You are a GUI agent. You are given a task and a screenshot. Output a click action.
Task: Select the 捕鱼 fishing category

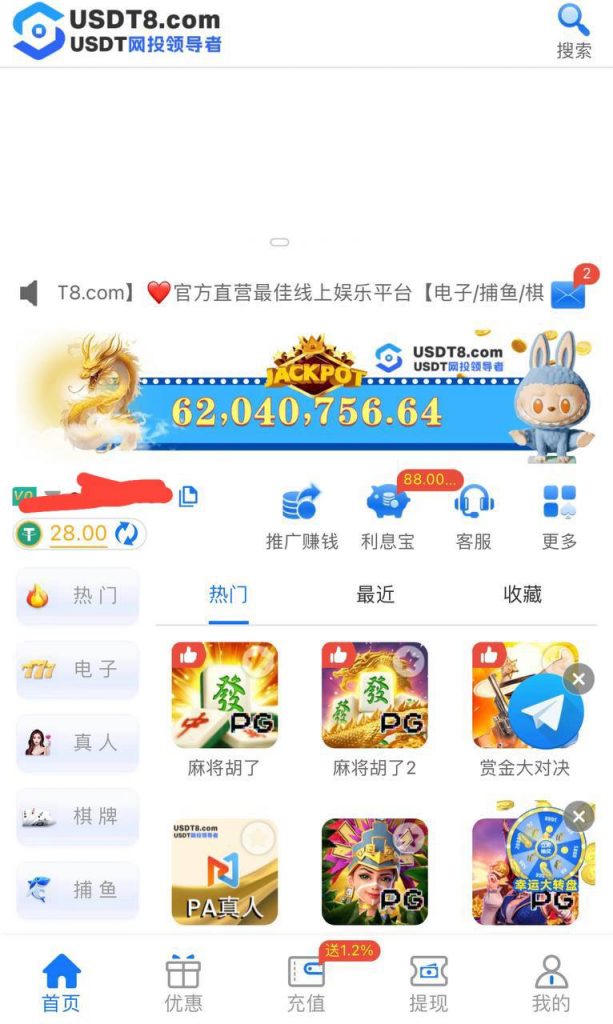78,890
